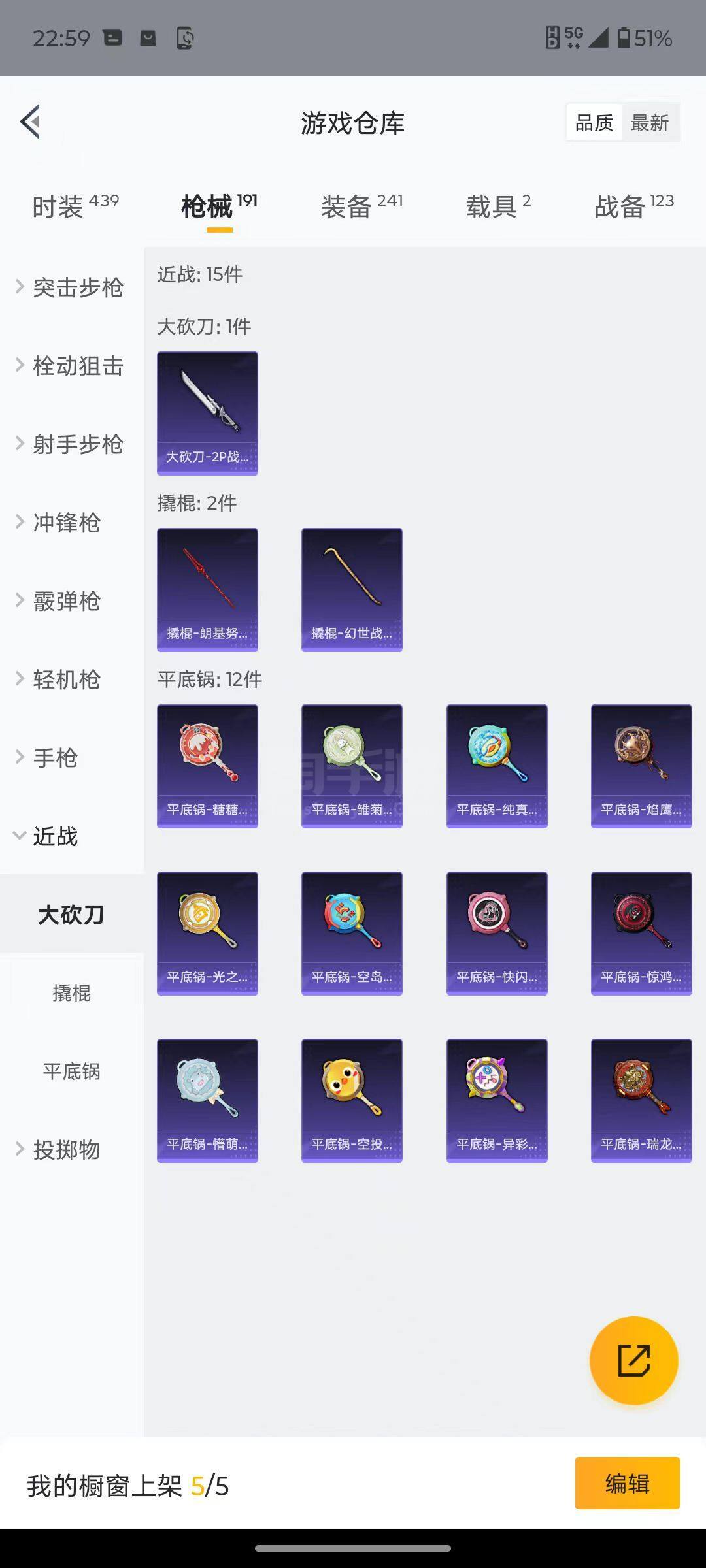Switch to the 时装 tab

tap(75, 206)
